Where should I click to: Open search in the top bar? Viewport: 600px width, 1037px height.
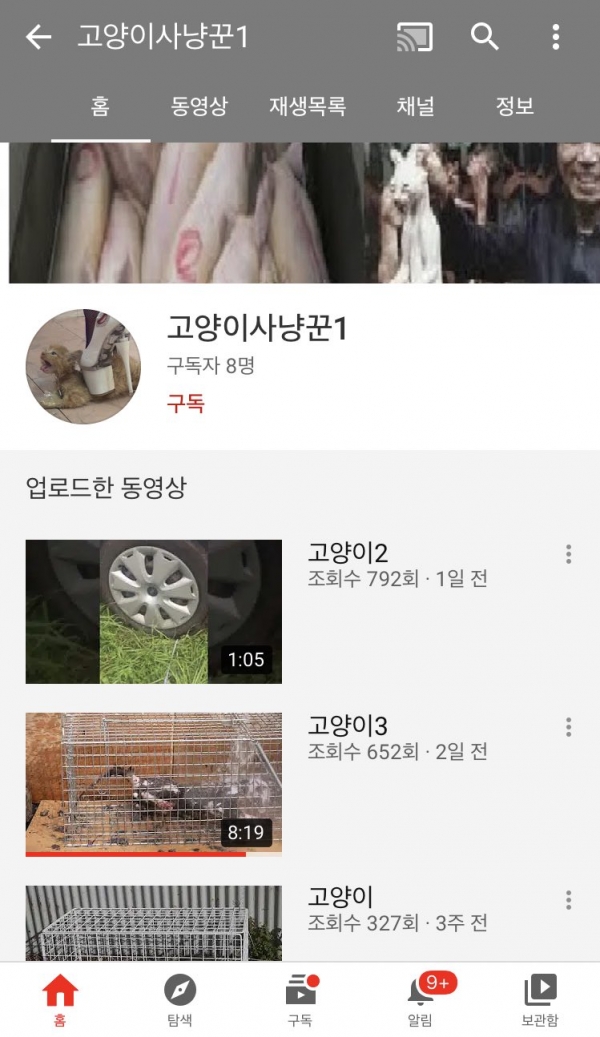pos(485,38)
